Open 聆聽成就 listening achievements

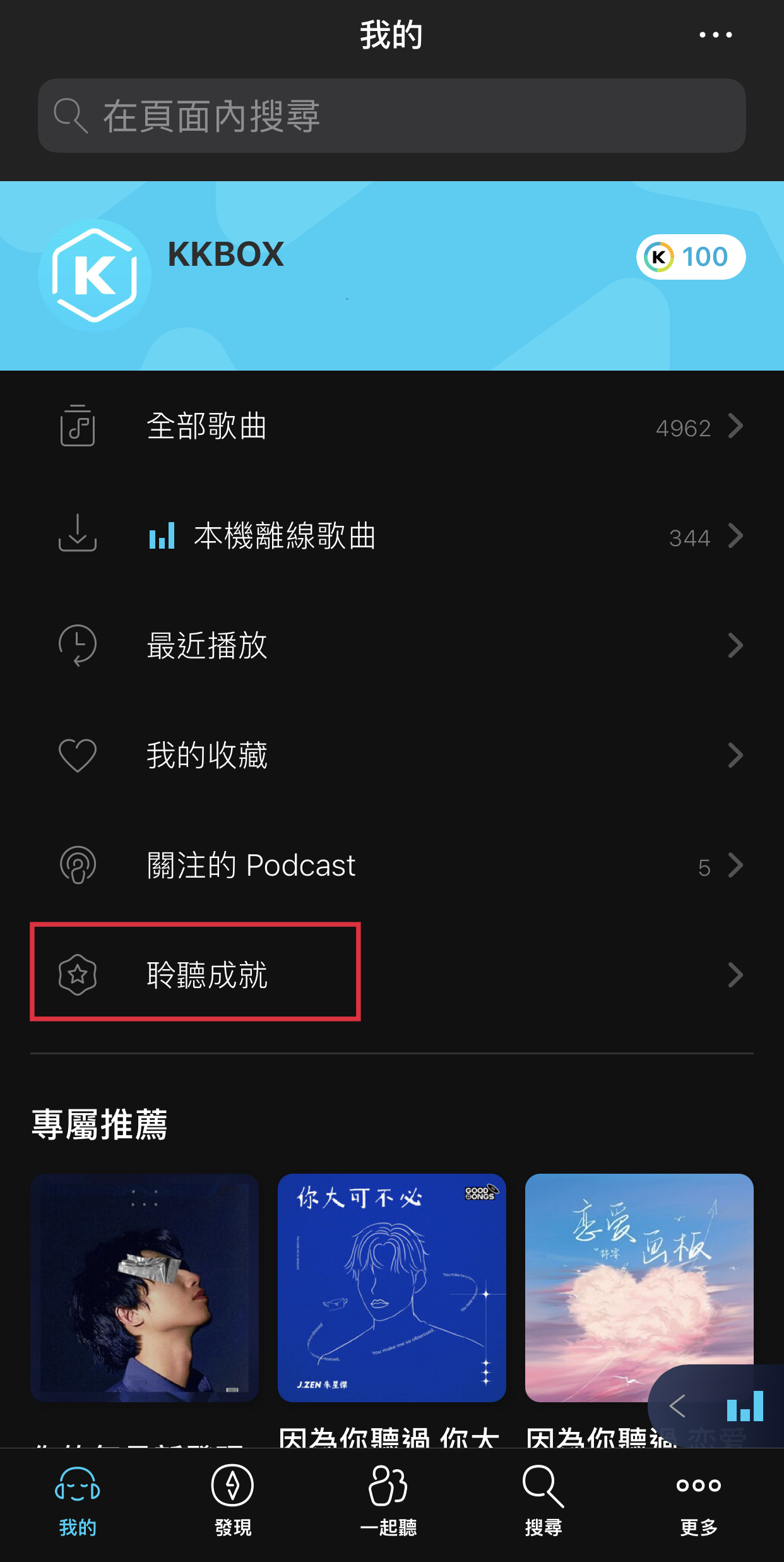[x=391, y=974]
